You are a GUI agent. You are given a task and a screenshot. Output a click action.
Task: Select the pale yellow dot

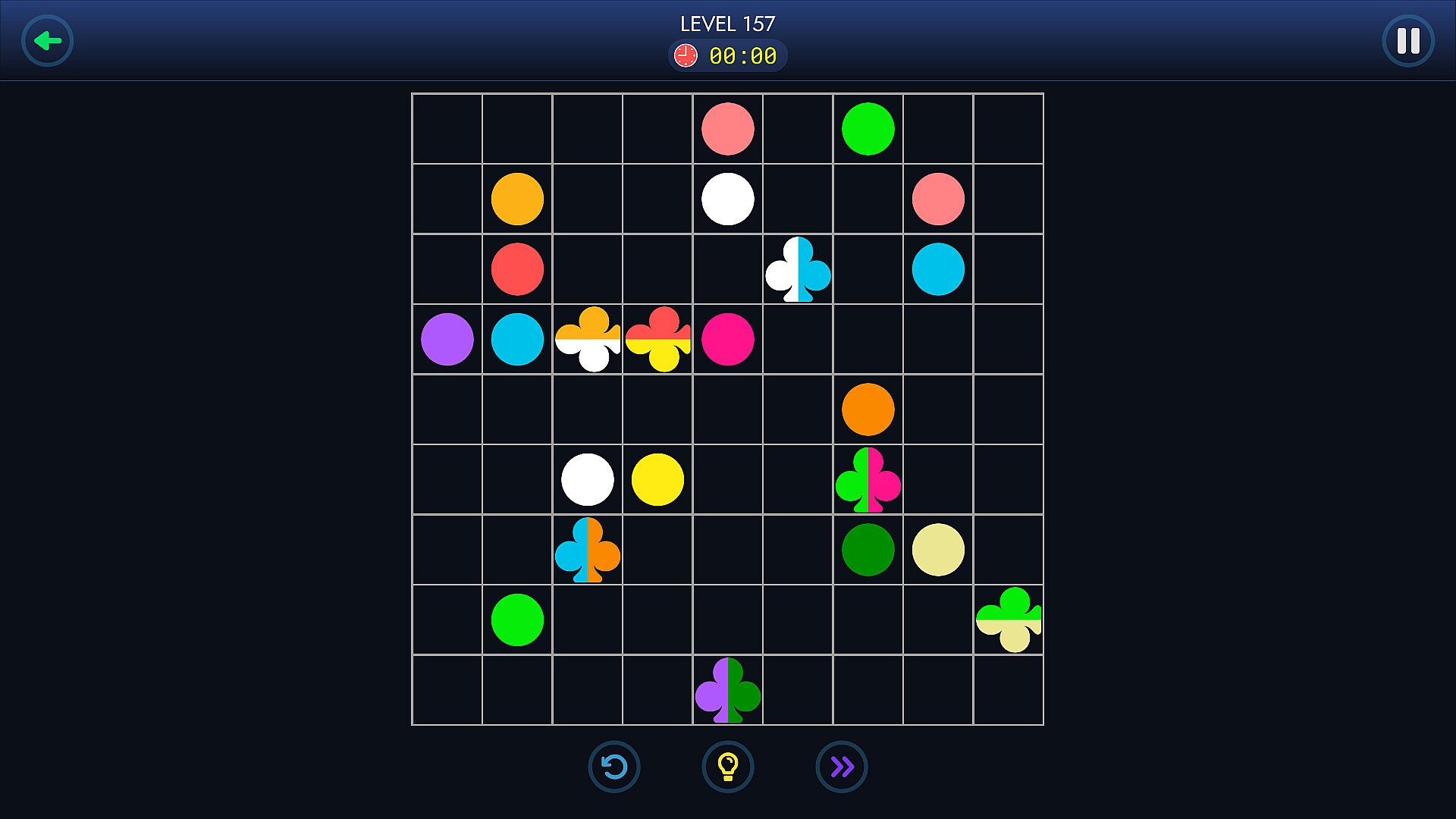tap(938, 550)
